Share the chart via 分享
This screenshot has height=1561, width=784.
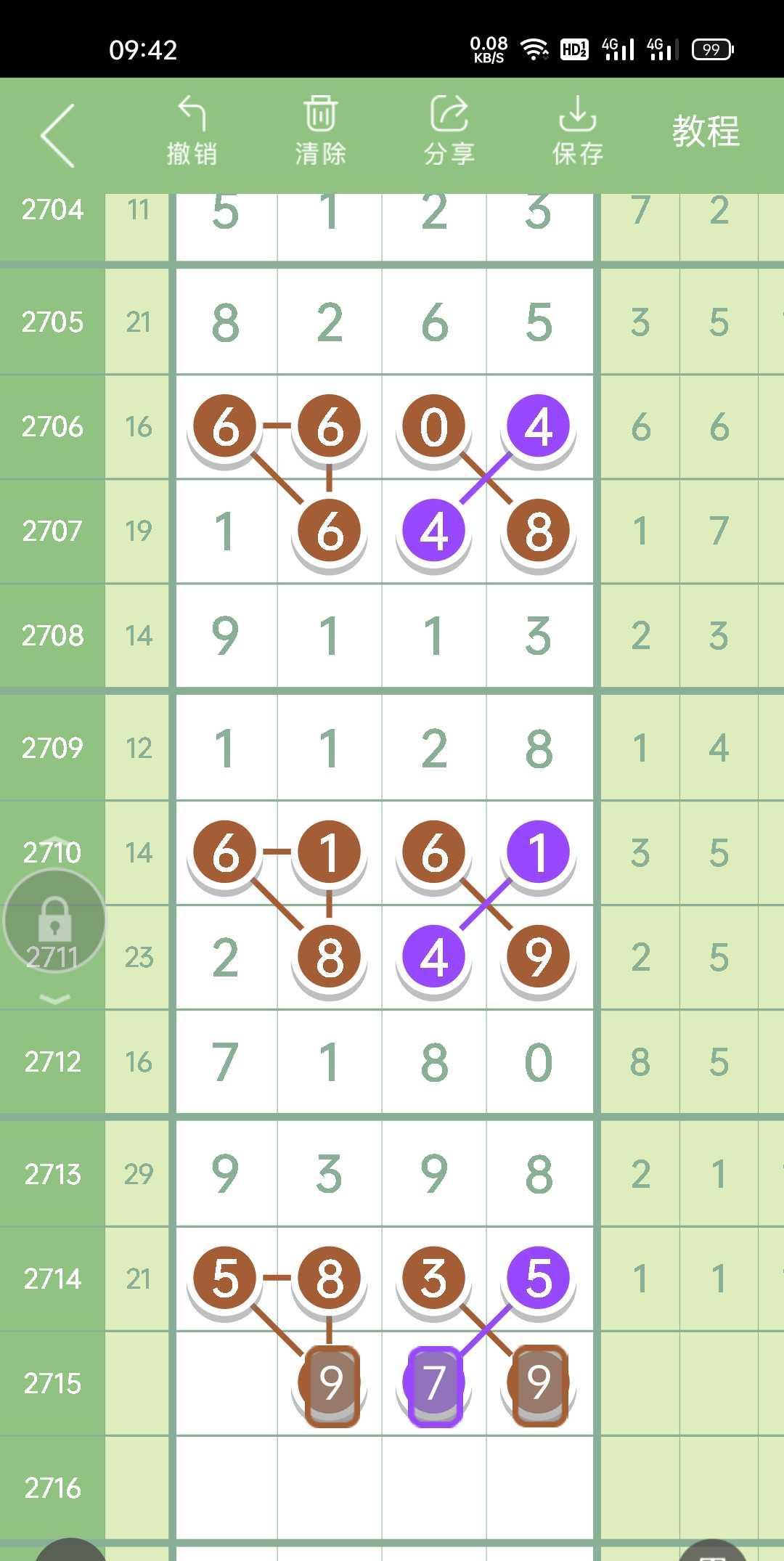[x=449, y=131]
